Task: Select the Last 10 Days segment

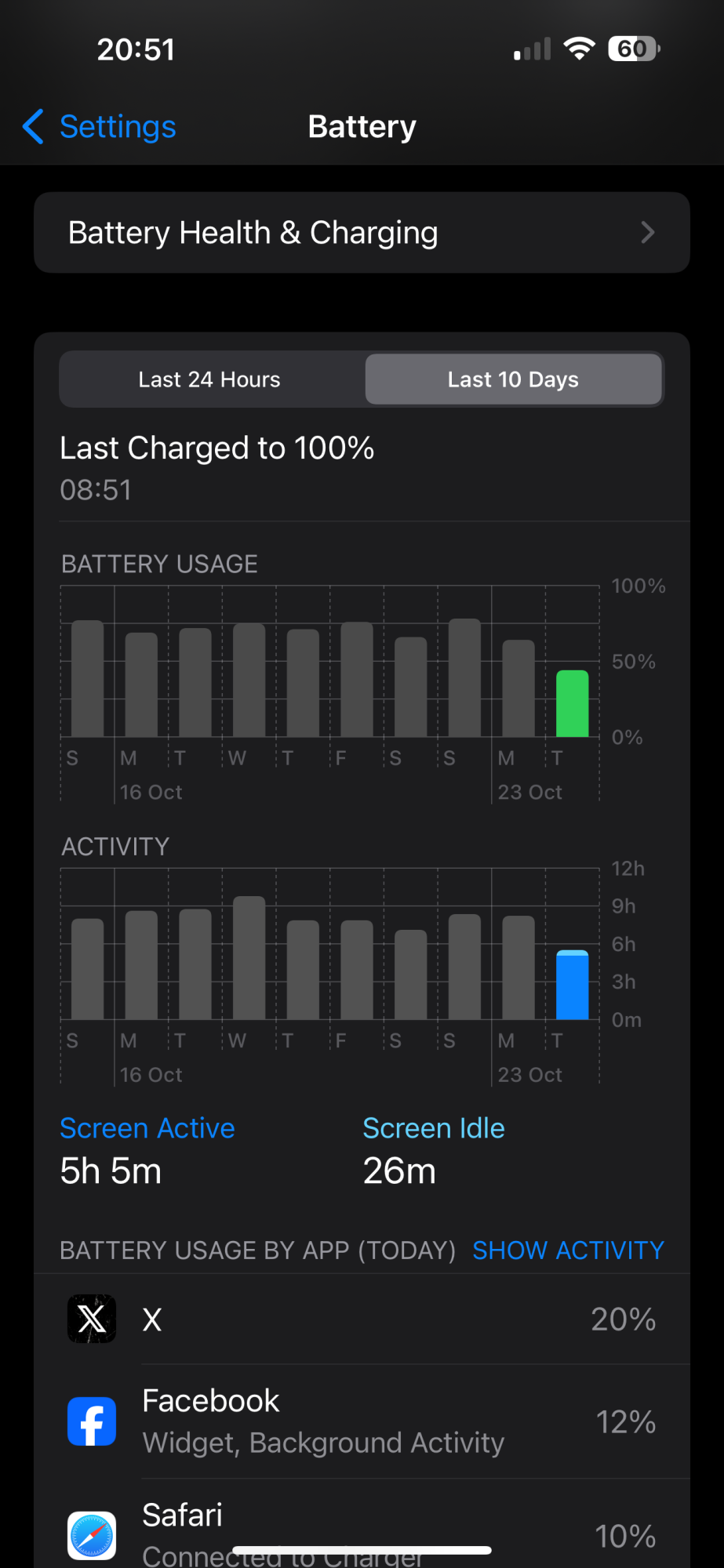Action: pyautogui.click(x=513, y=379)
